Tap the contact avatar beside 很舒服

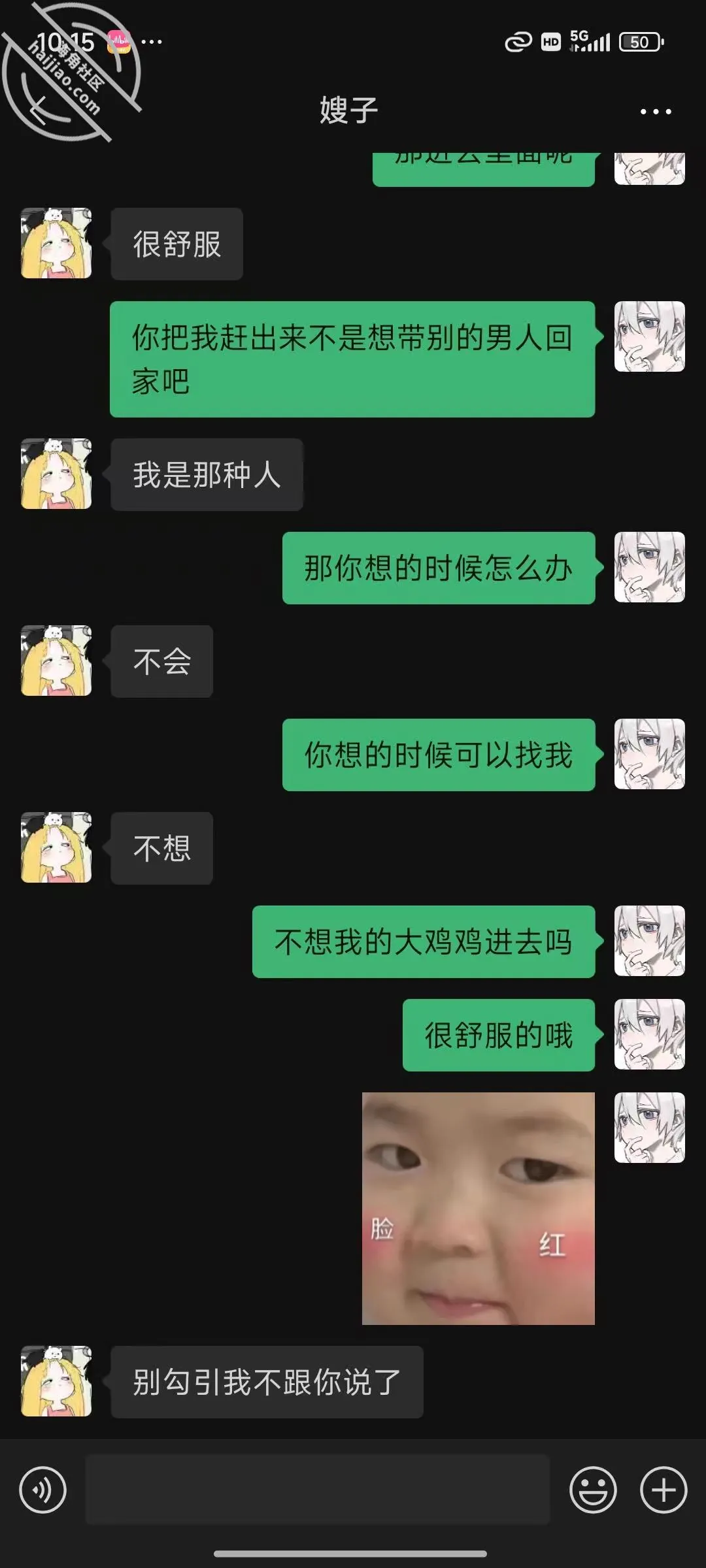click(56, 243)
